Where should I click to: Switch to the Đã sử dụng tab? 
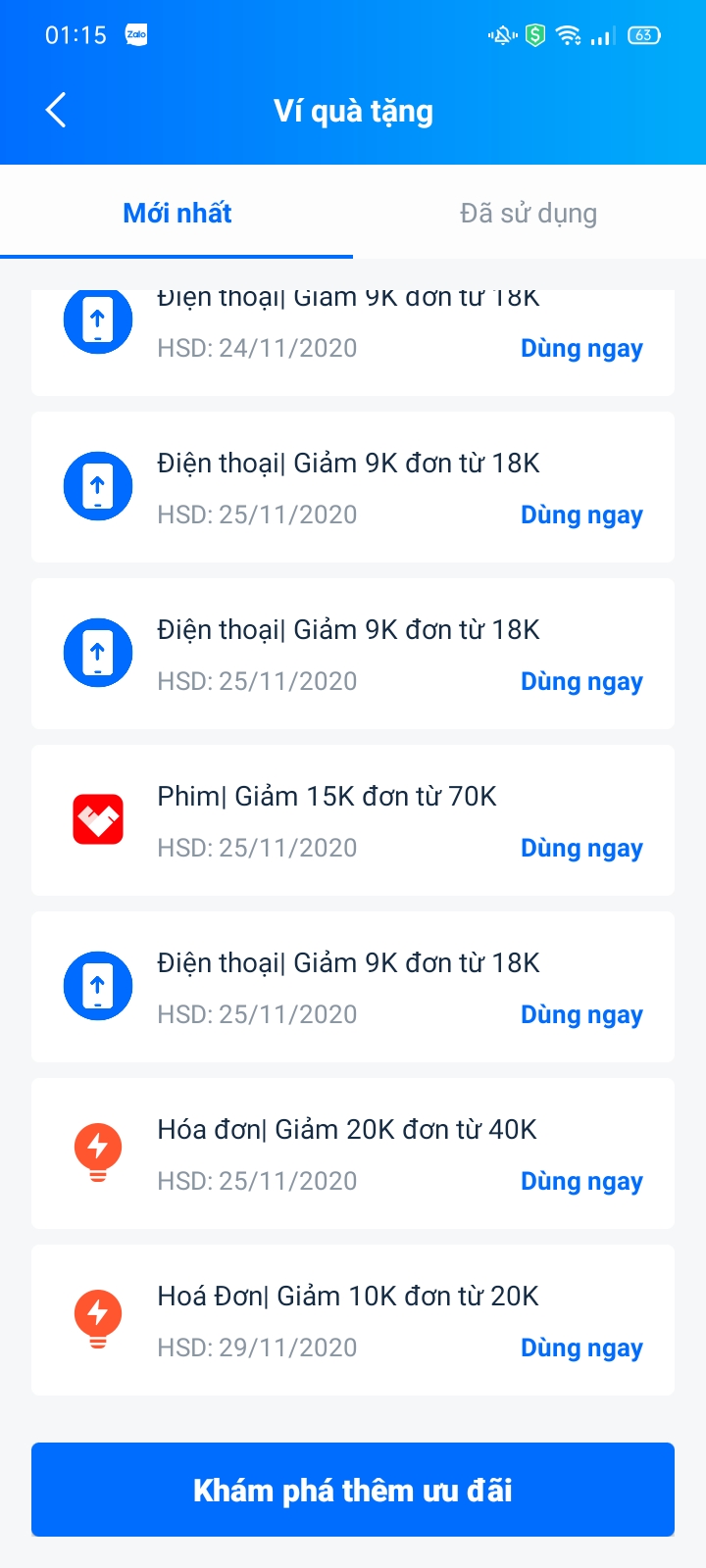coord(529,214)
